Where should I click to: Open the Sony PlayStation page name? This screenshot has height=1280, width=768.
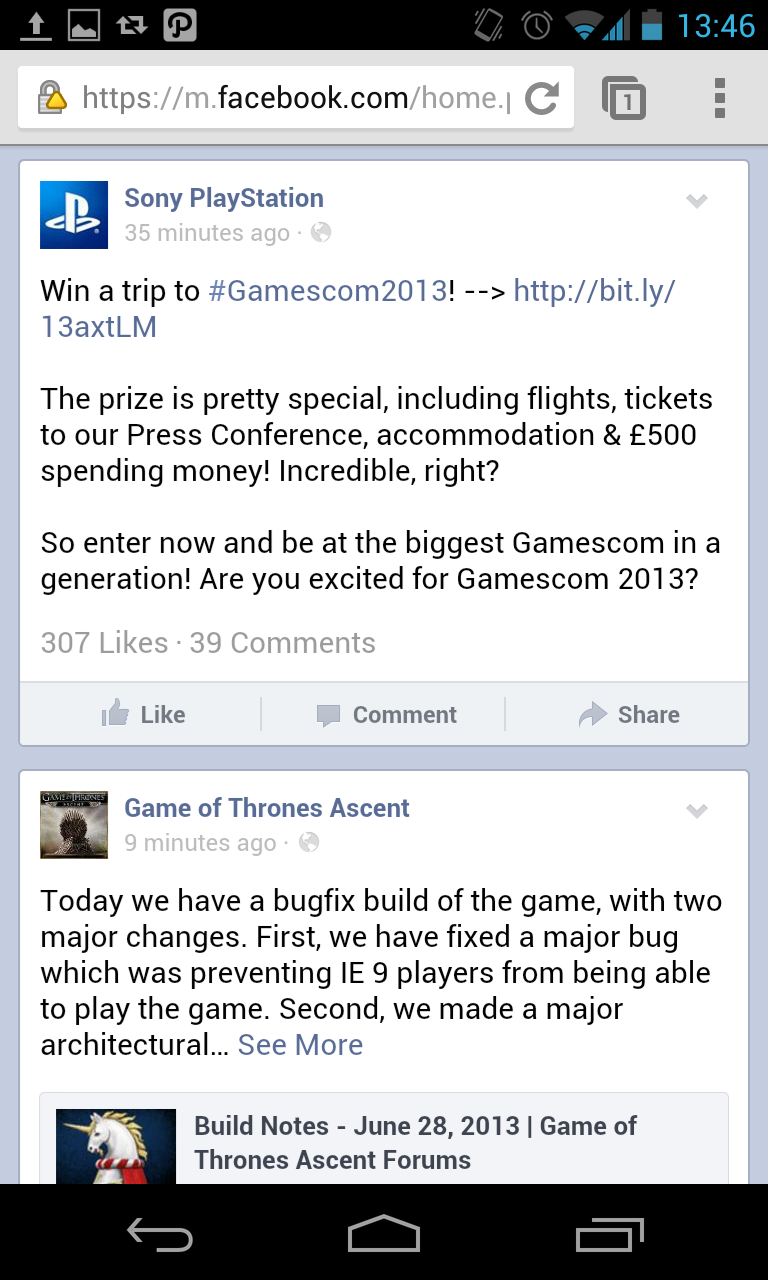(x=224, y=198)
